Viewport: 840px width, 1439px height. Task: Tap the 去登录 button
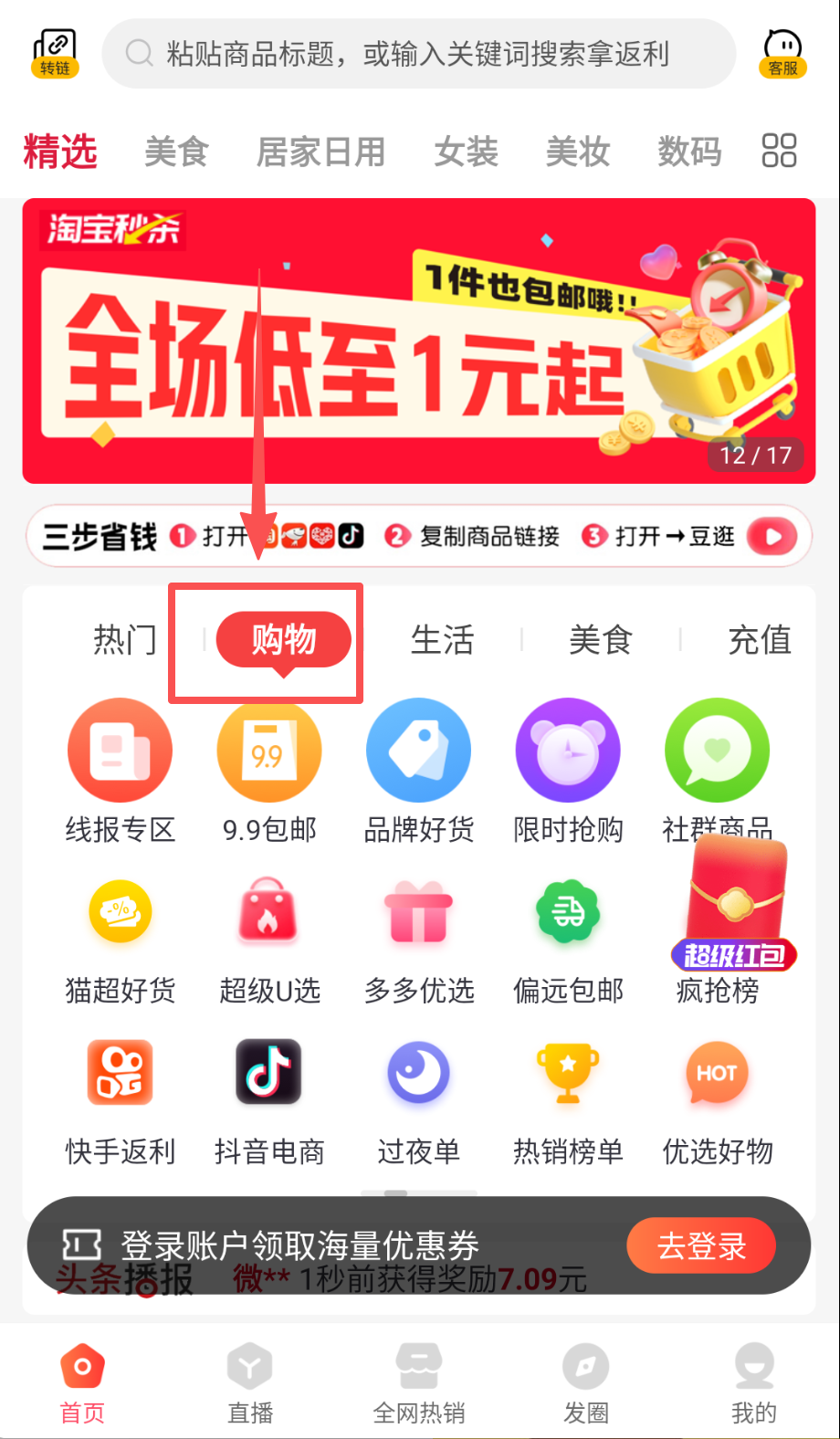[x=700, y=1245]
